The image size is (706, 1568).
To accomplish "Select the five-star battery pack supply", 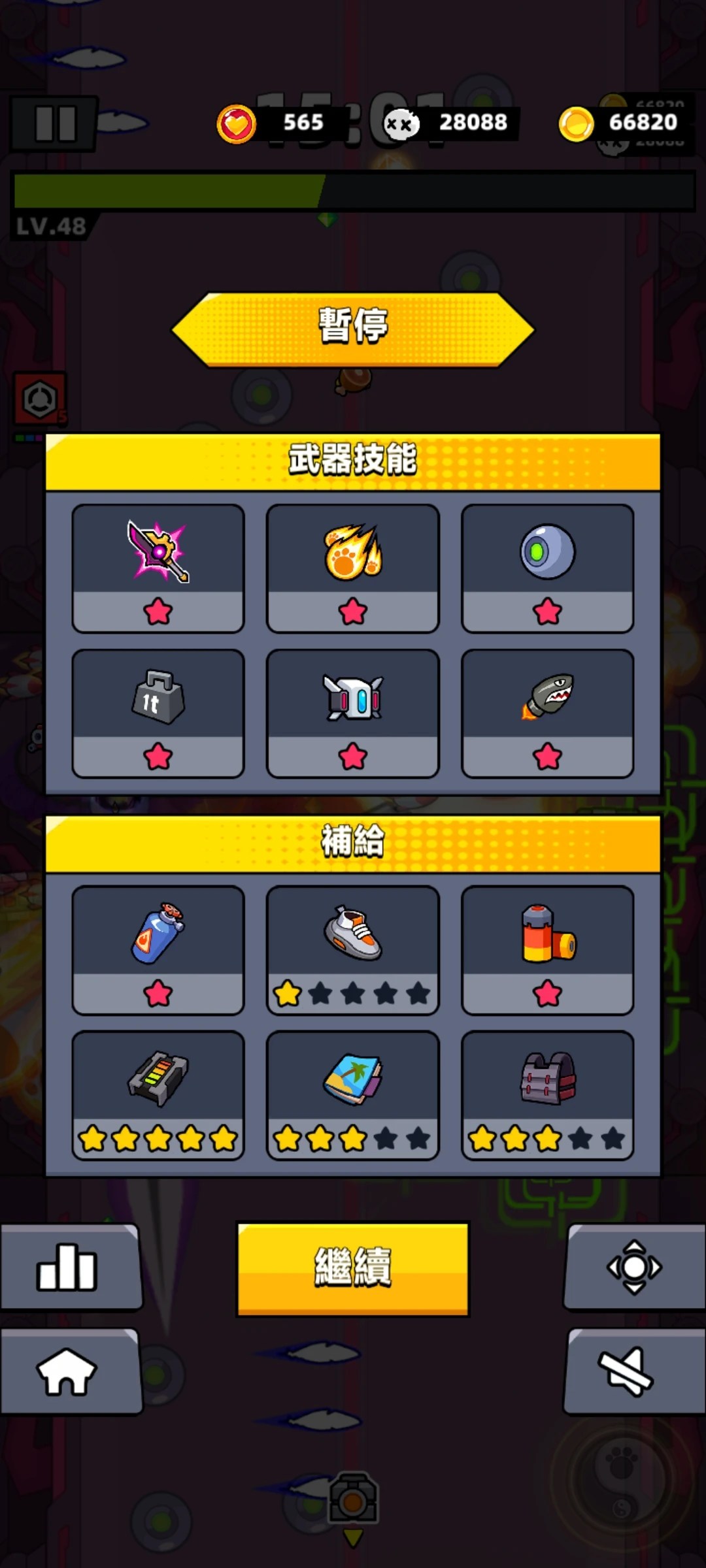I will coord(158,1095).
